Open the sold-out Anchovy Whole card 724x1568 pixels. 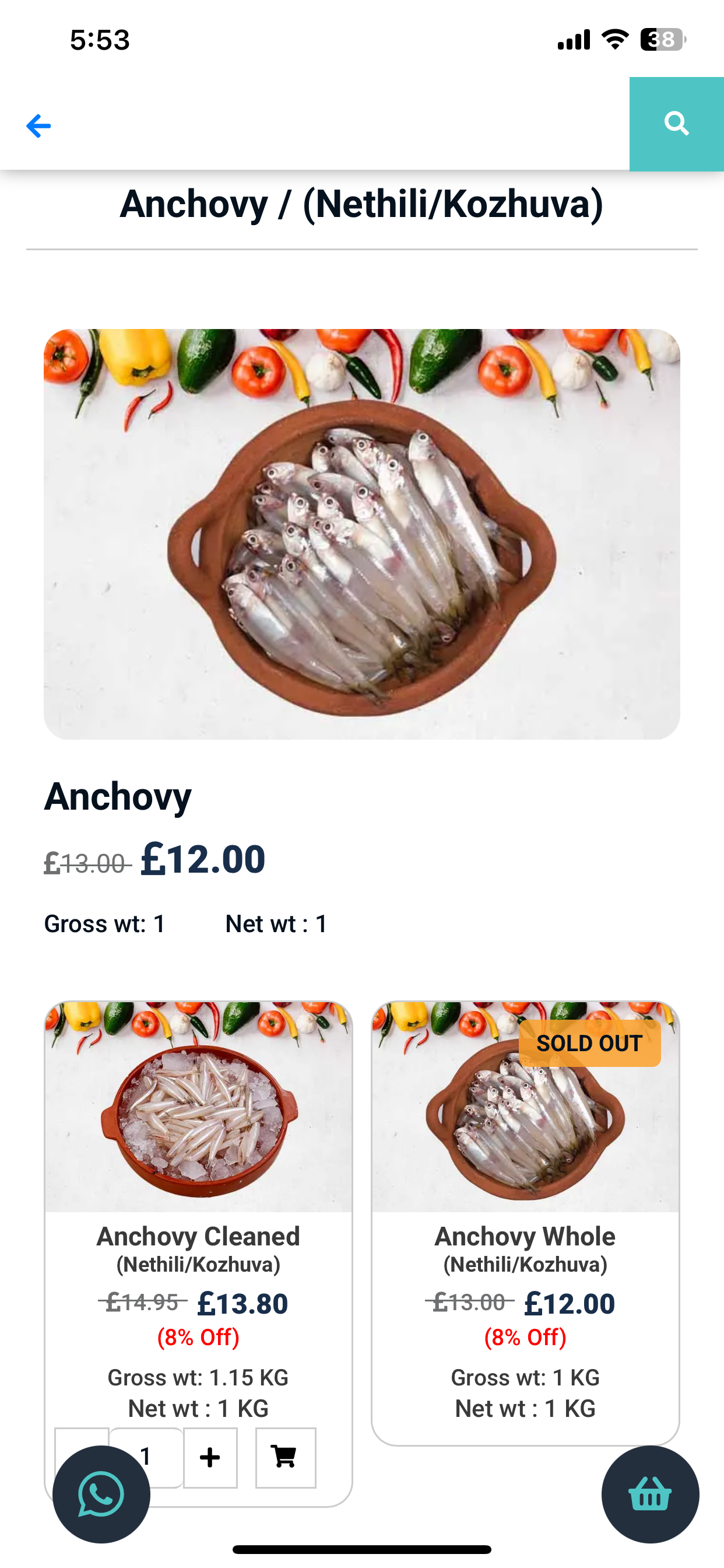tap(525, 1223)
